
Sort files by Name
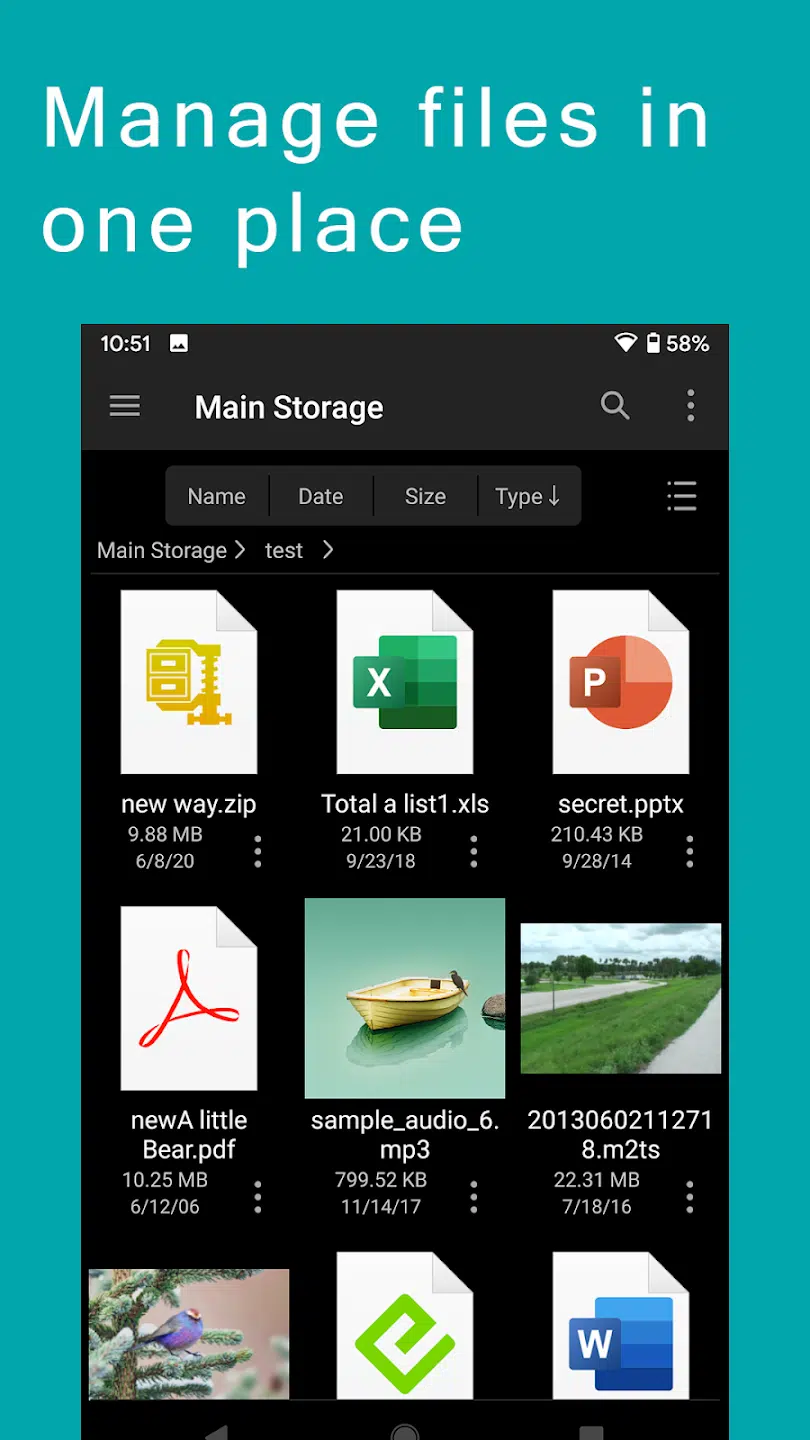tap(216, 495)
